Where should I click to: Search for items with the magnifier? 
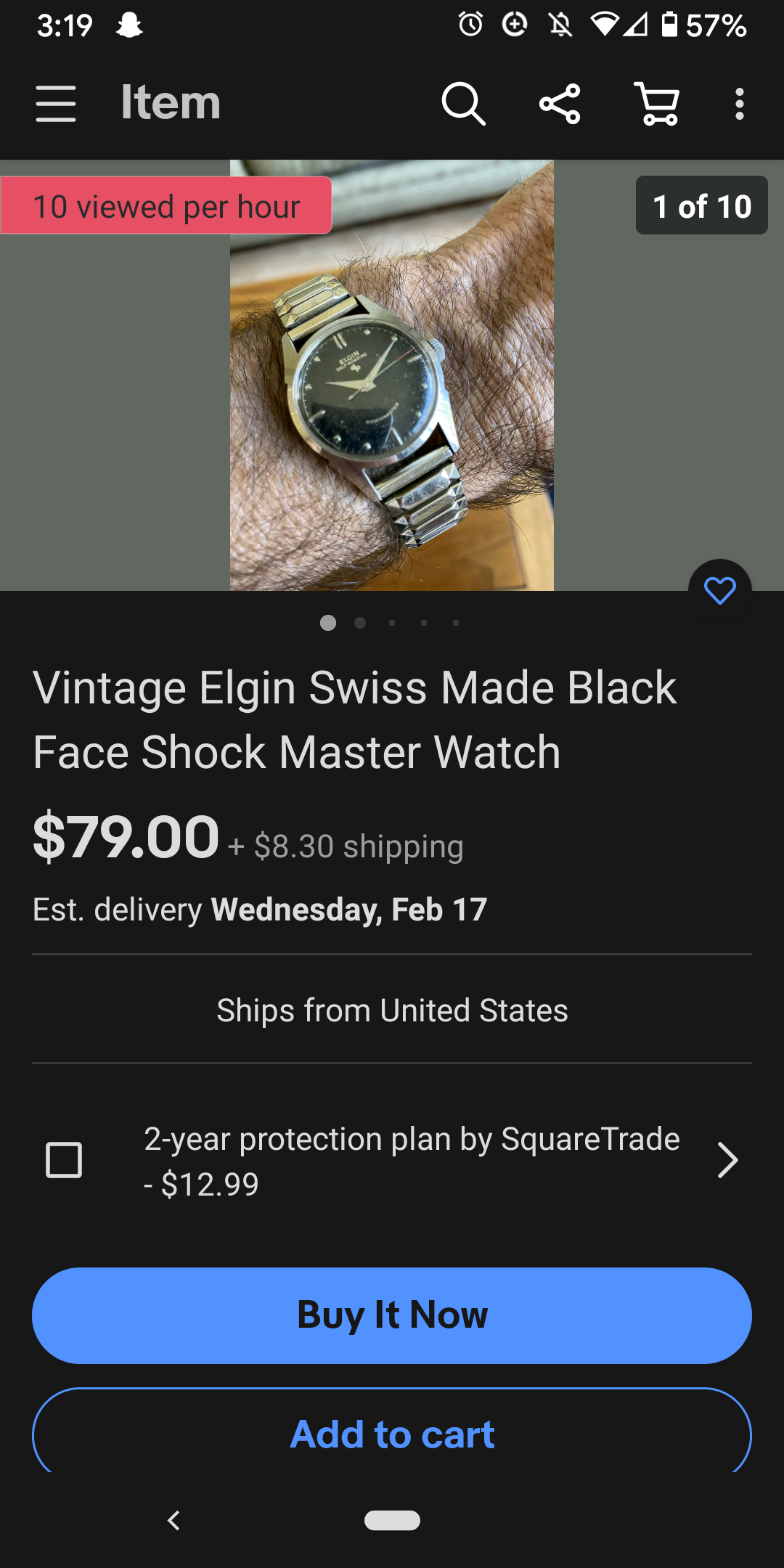(x=463, y=104)
